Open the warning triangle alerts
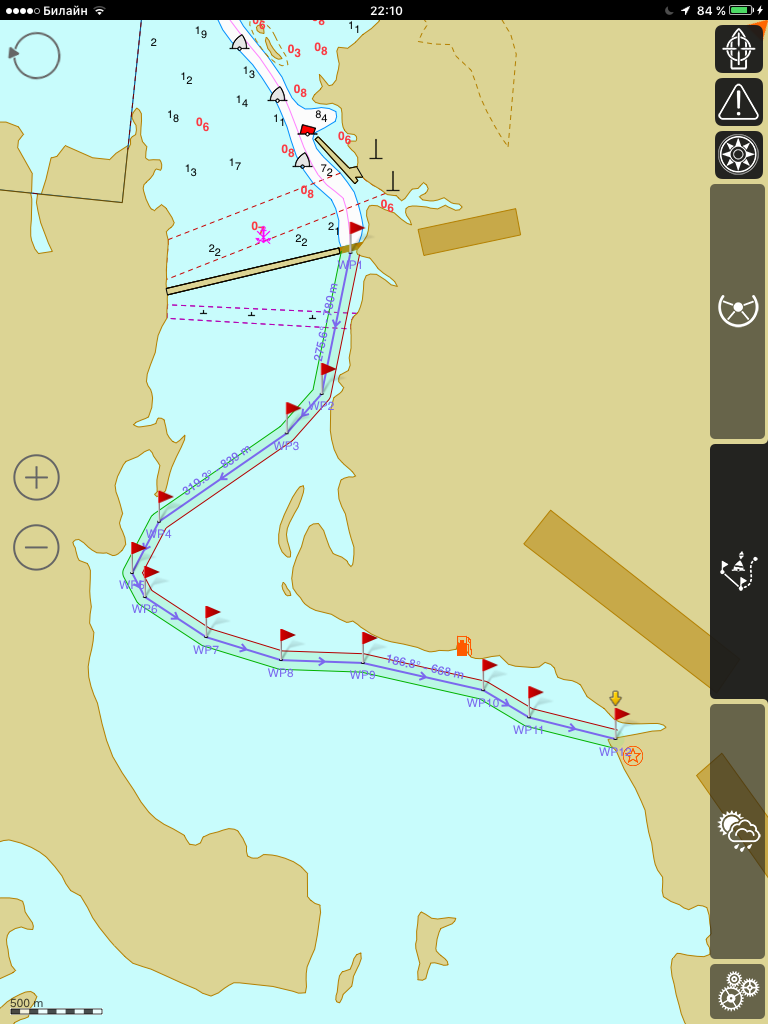The height and width of the screenshot is (1024, 768). click(x=738, y=102)
